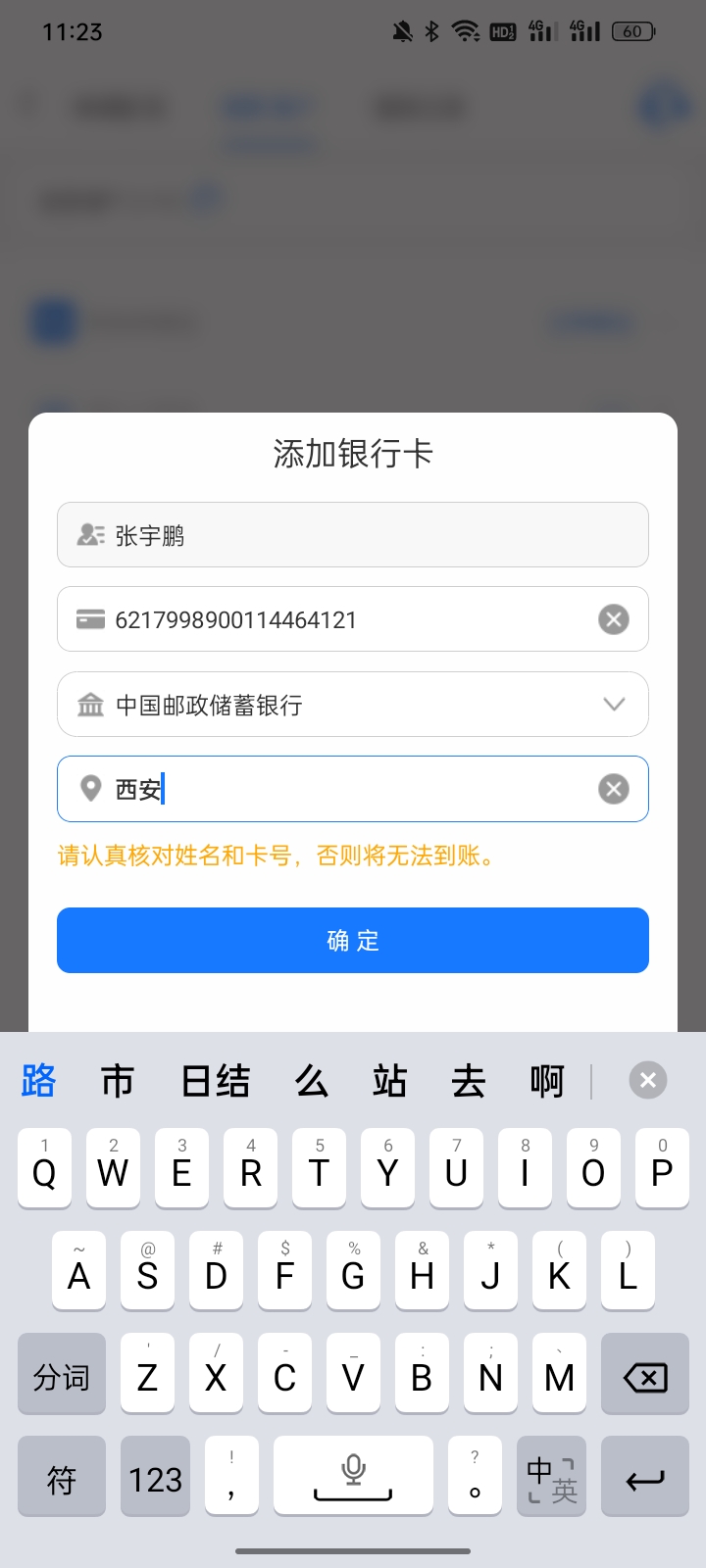Choose keyboard suggestion 日结
Viewport: 706px width, 1568px height.
[216, 1081]
